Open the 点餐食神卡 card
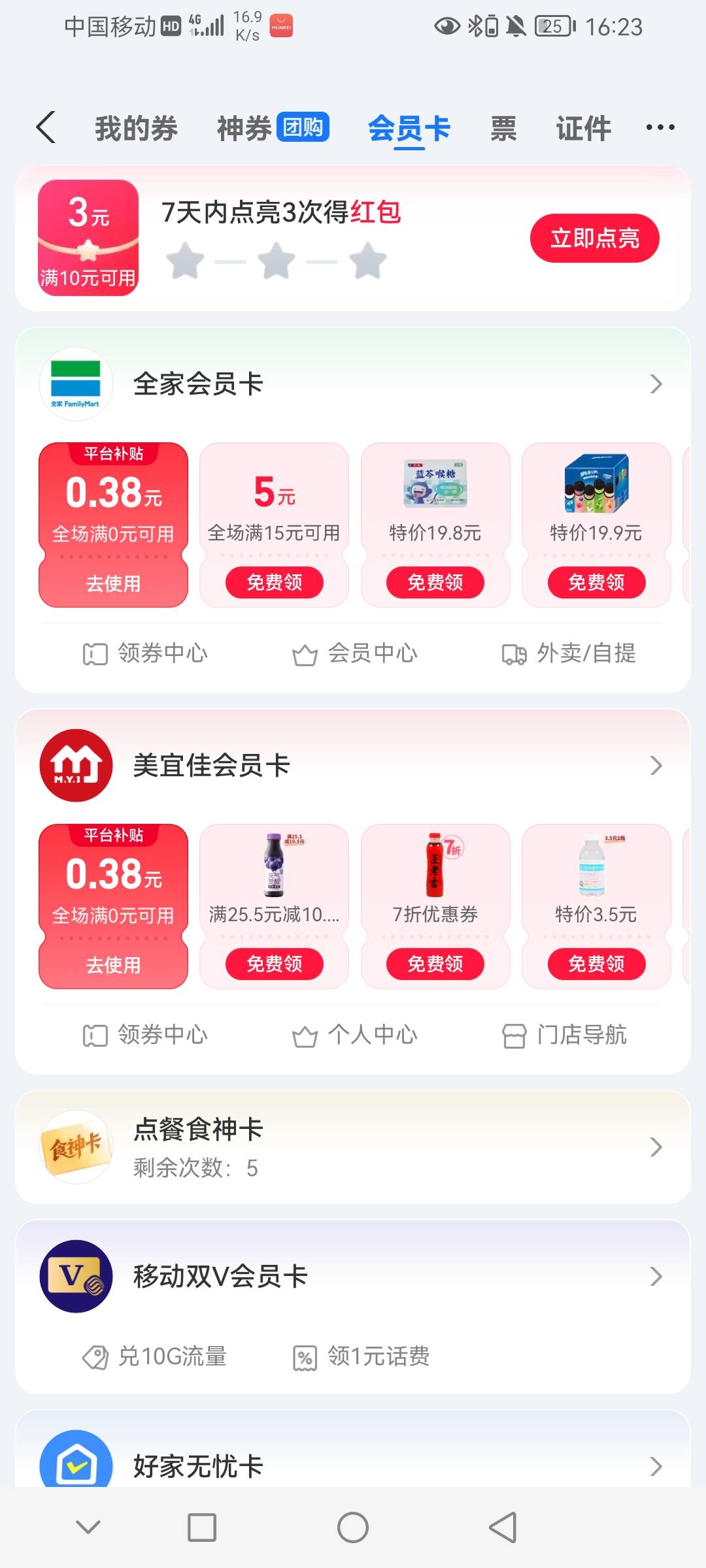This screenshot has height=1568, width=706. [x=353, y=1147]
